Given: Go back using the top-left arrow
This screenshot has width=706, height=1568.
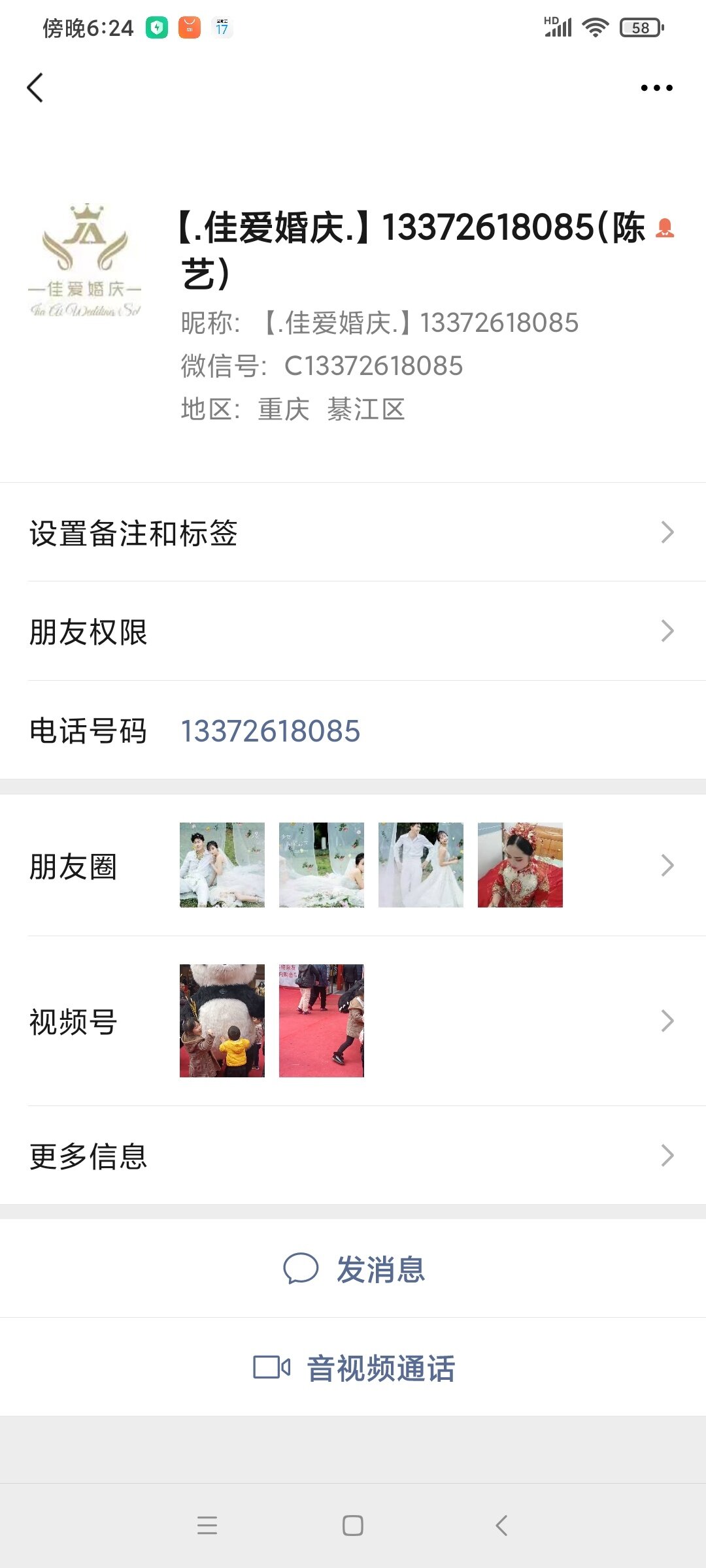Looking at the screenshot, I should pyautogui.click(x=35, y=88).
